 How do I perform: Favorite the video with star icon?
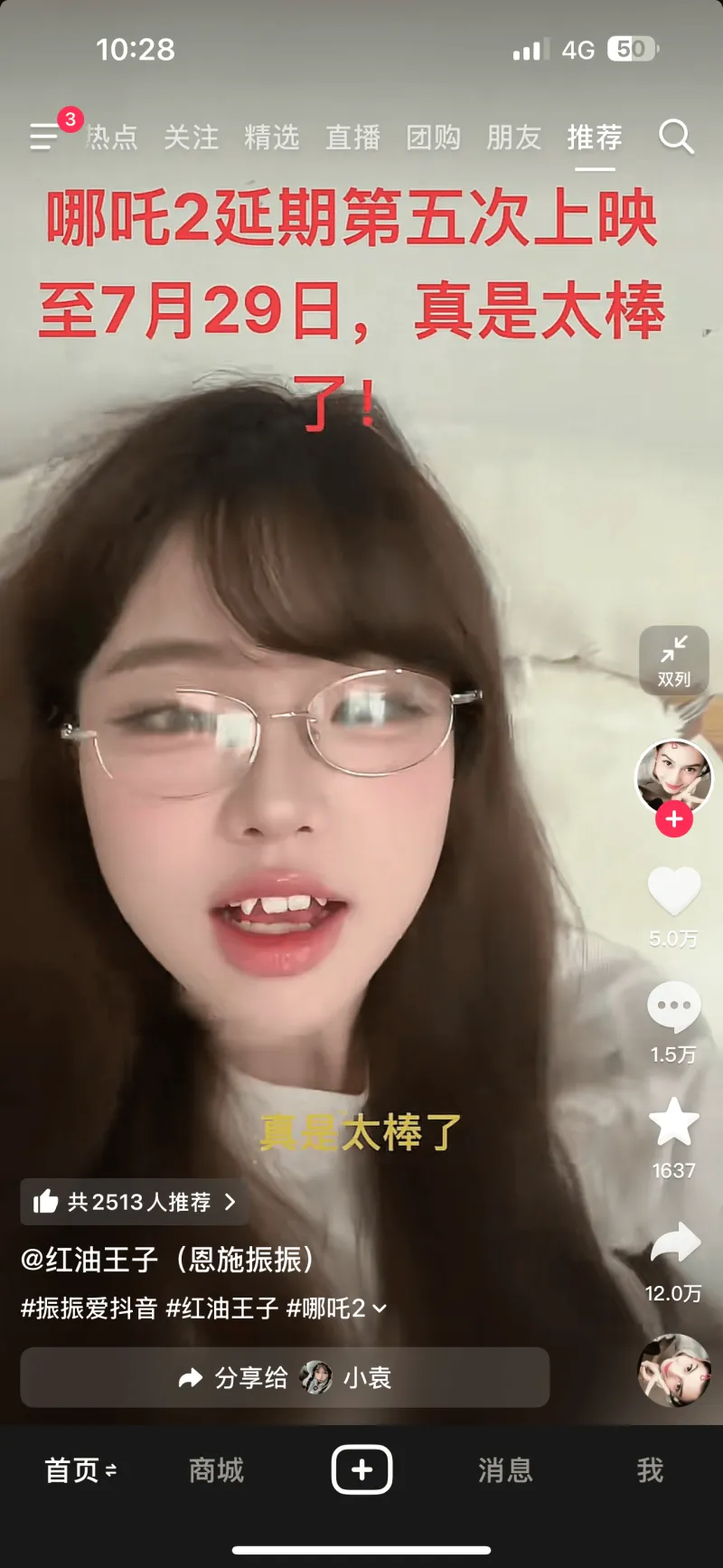point(673,1123)
